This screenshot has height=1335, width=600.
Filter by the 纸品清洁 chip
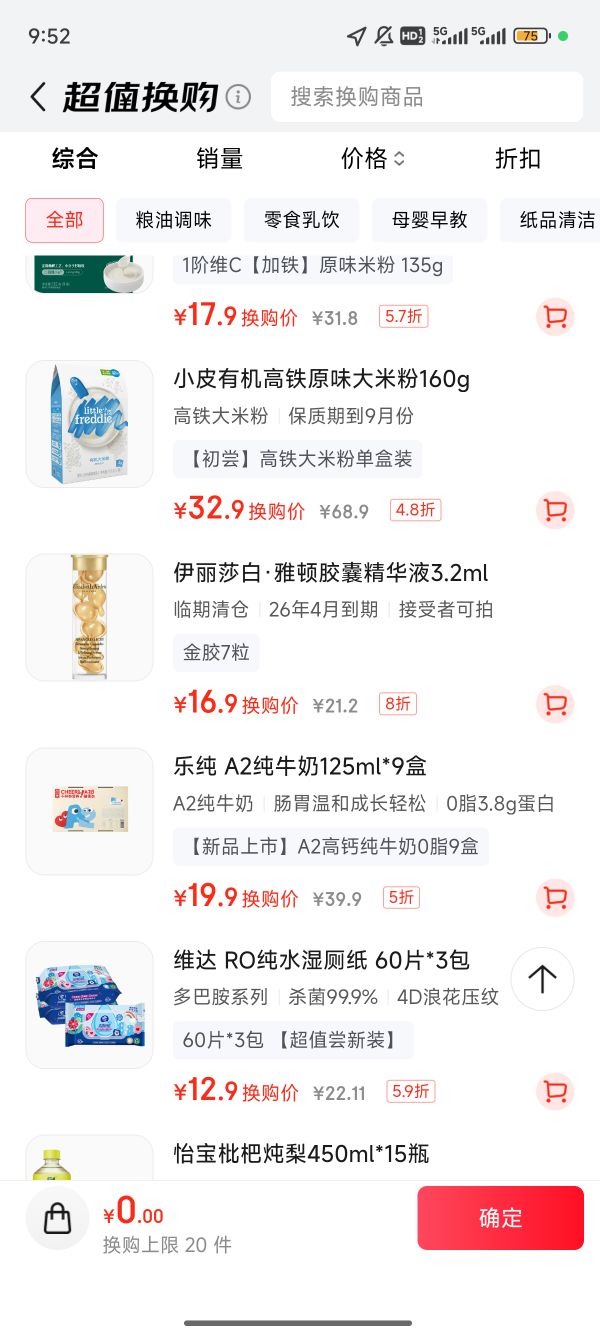551,220
